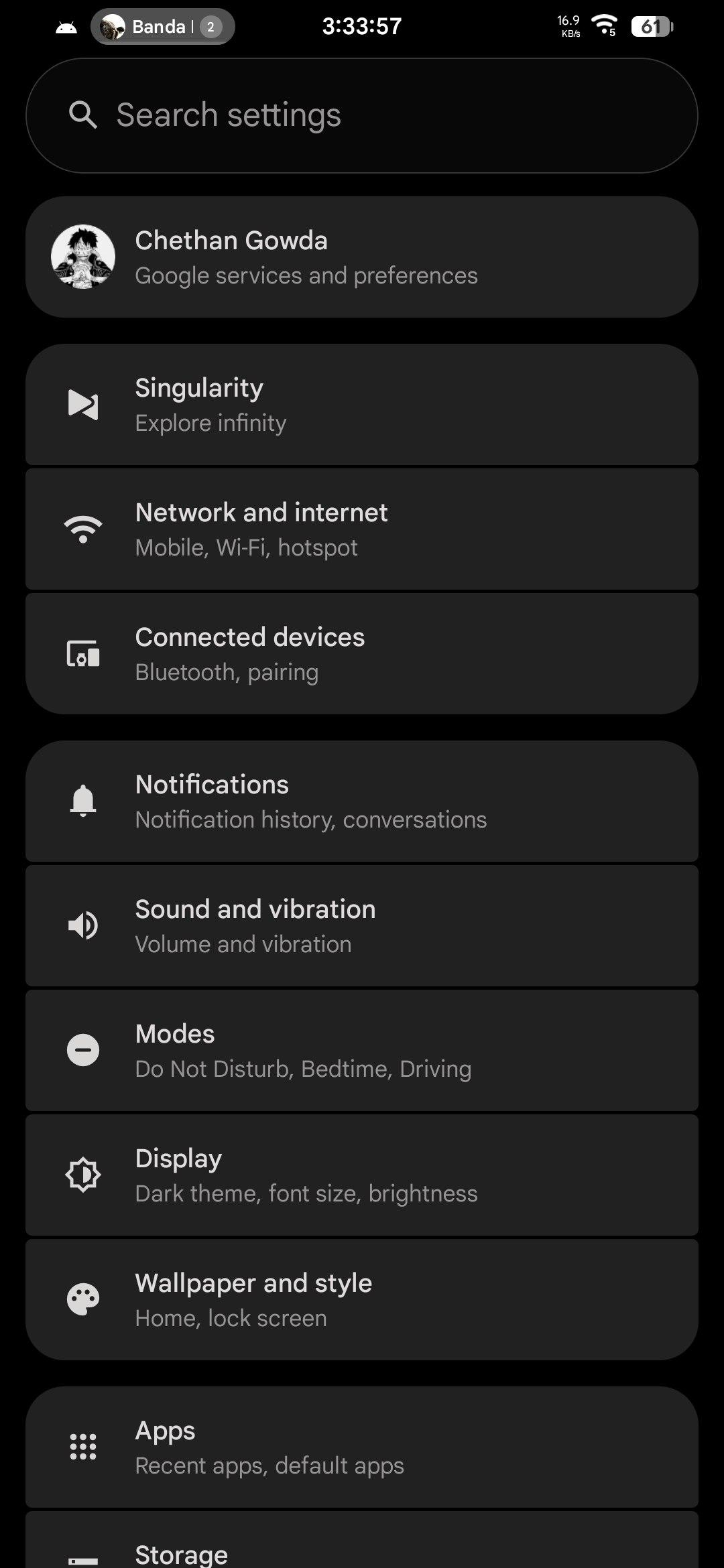Viewport: 724px width, 1568px height.
Task: Open the Search settings field
Action: click(362, 115)
